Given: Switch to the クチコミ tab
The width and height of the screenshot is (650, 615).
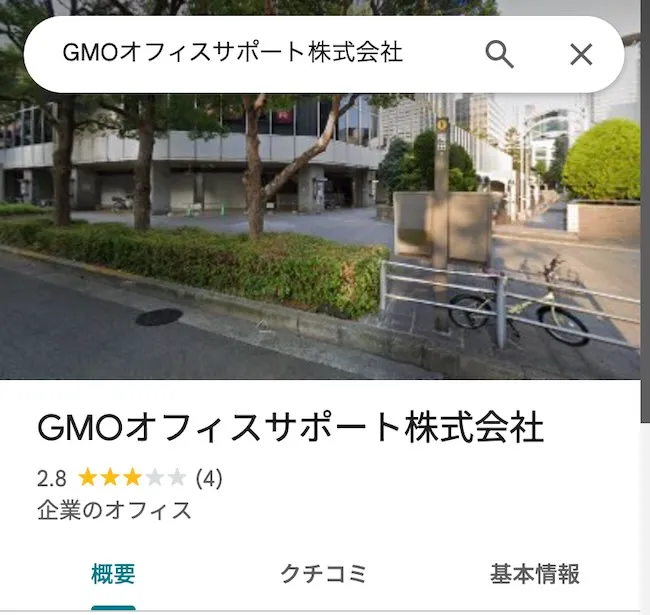Looking at the screenshot, I should click(323, 574).
